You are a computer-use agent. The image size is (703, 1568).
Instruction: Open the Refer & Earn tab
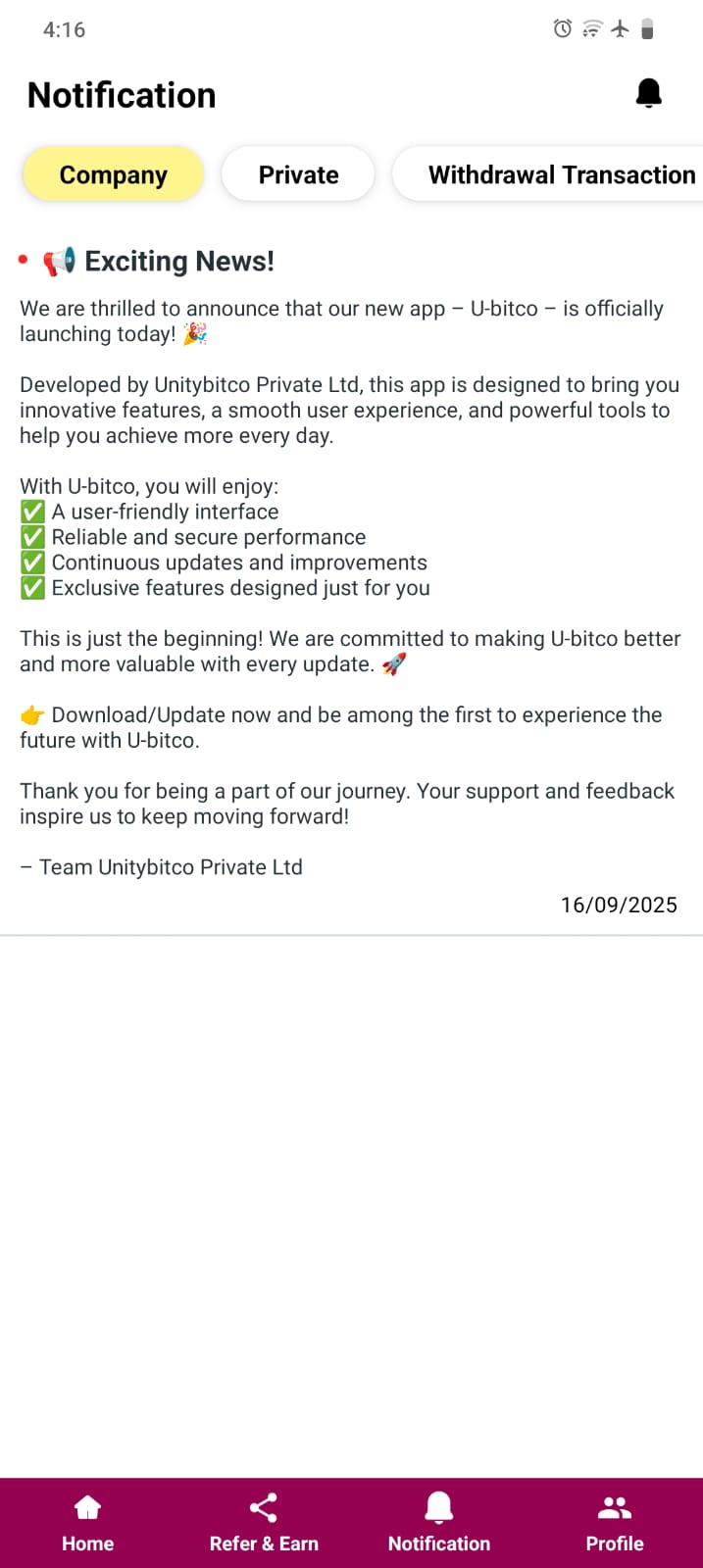point(264,1522)
